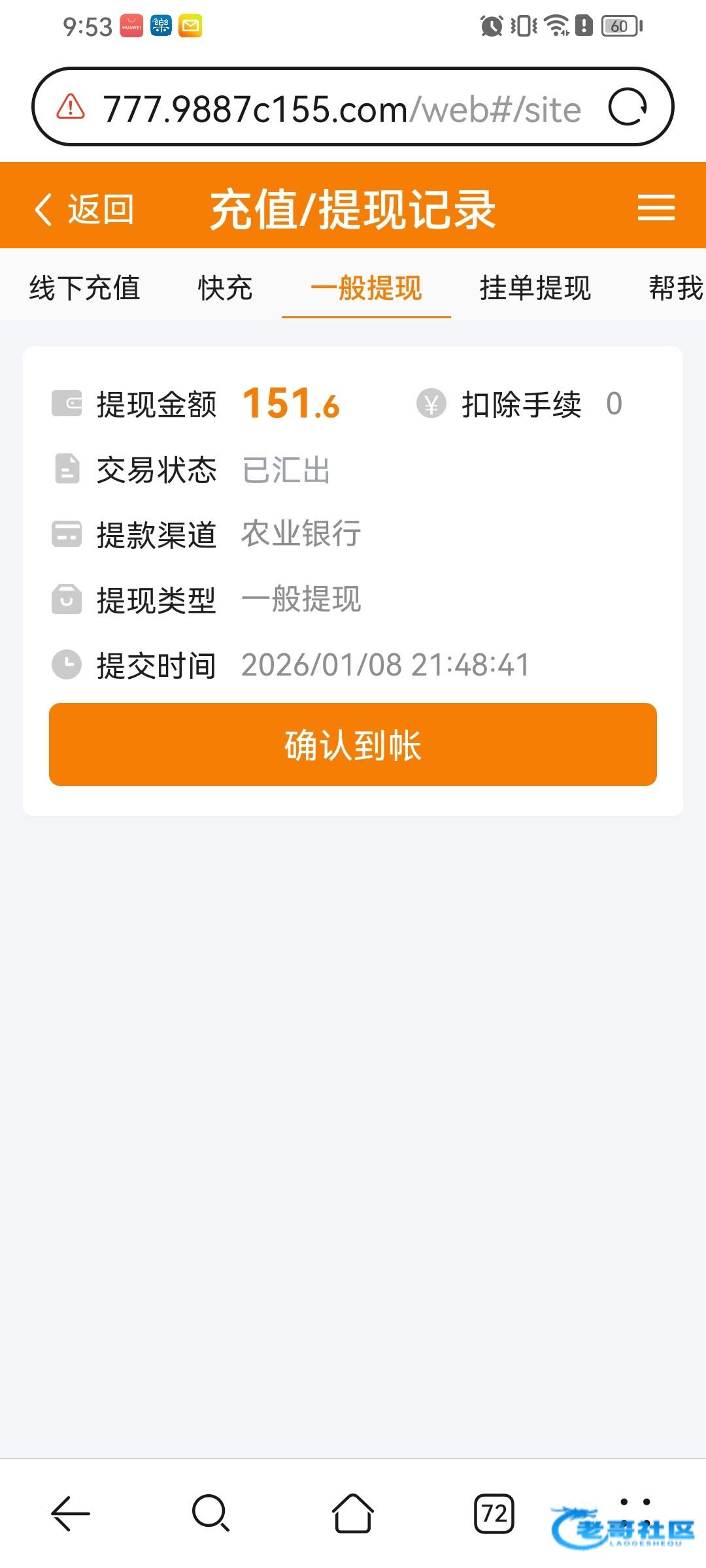Tap the 返回 back button
Viewport: 706px width, 1568px height.
[x=84, y=210]
